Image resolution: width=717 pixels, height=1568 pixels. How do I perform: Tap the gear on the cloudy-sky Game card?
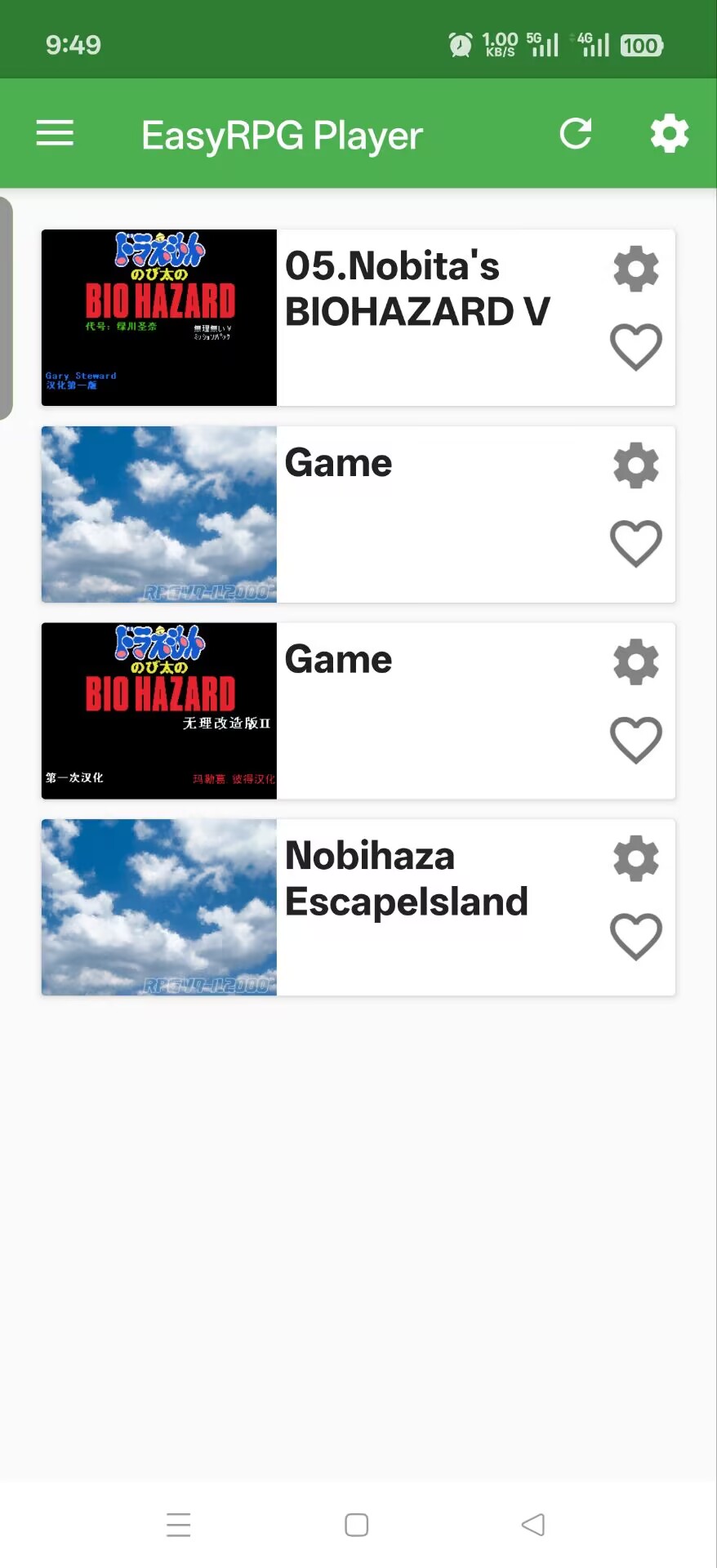635,465
